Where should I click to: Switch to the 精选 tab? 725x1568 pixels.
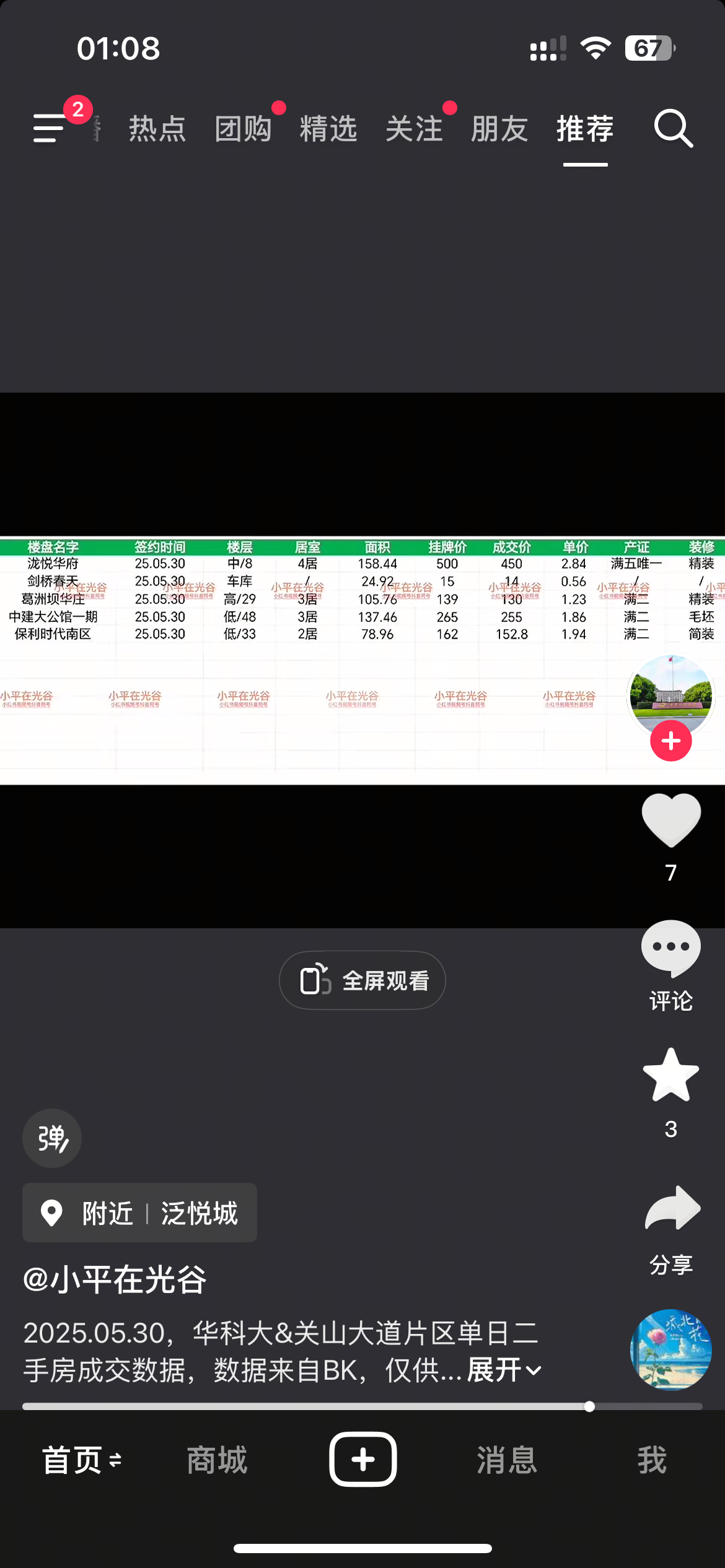(x=328, y=129)
